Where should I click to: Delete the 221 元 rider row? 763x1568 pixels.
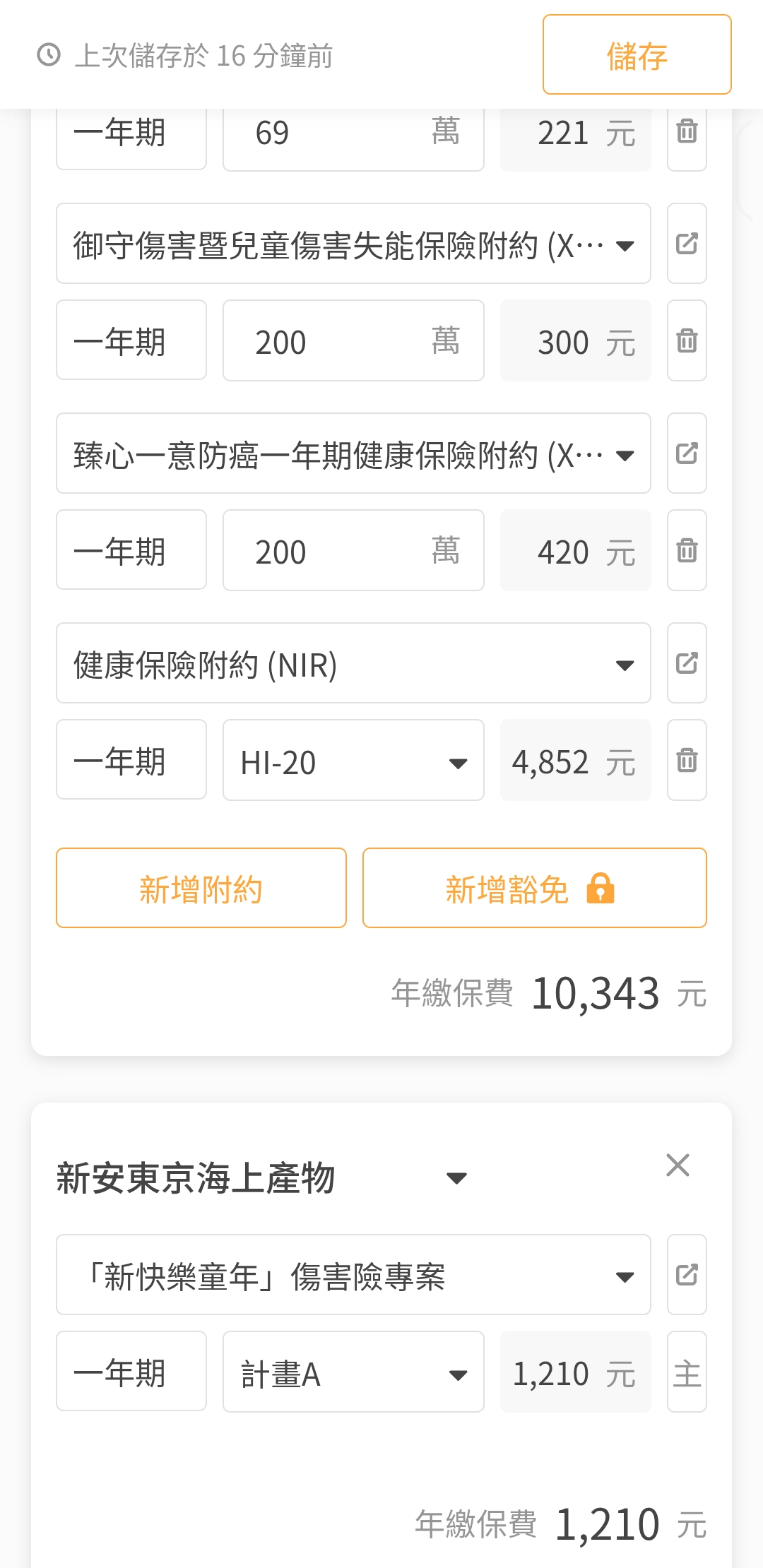[687, 132]
